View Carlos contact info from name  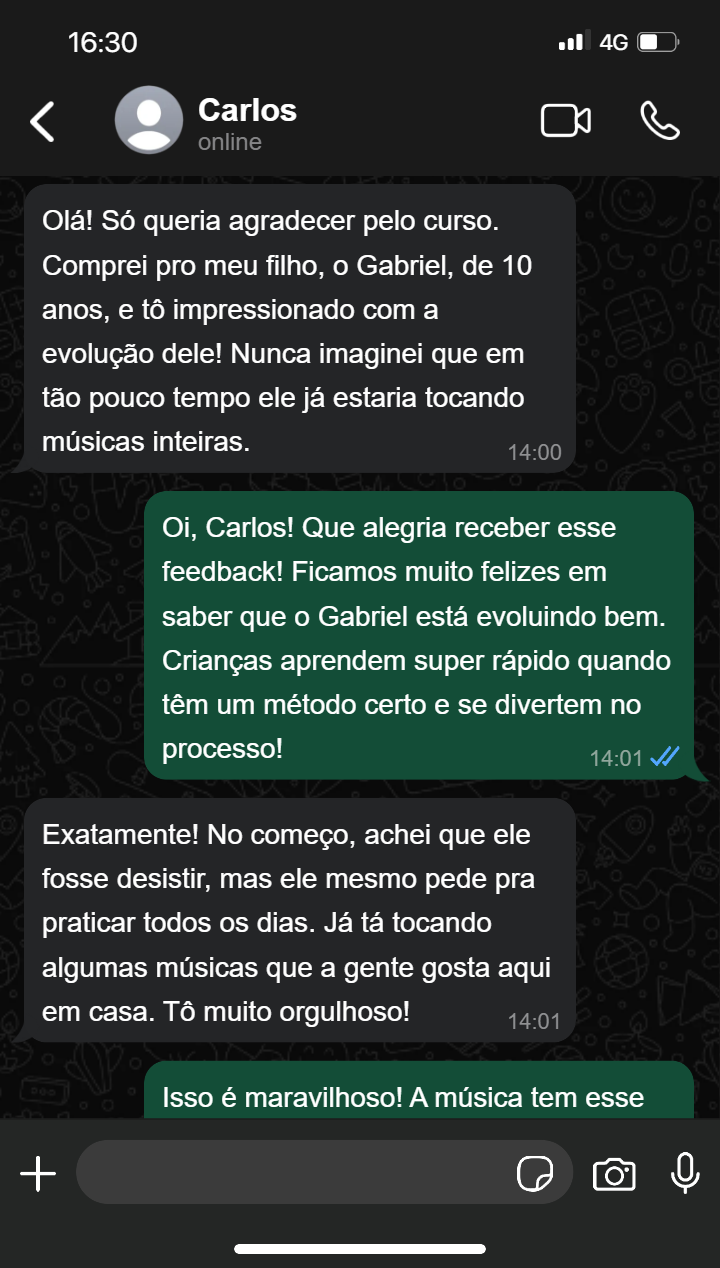(x=247, y=111)
